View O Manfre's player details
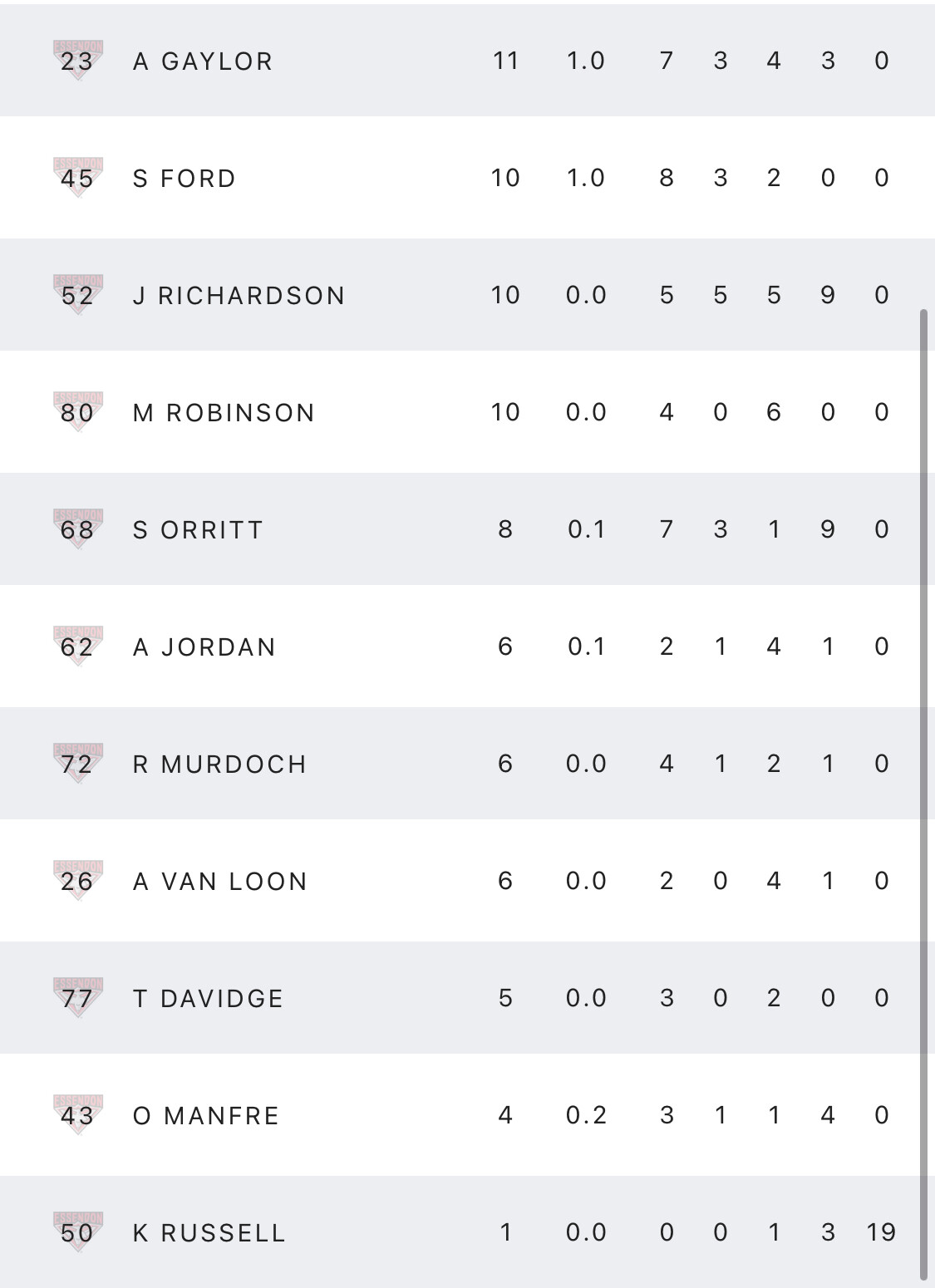The width and height of the screenshot is (935, 1288). (x=205, y=1116)
